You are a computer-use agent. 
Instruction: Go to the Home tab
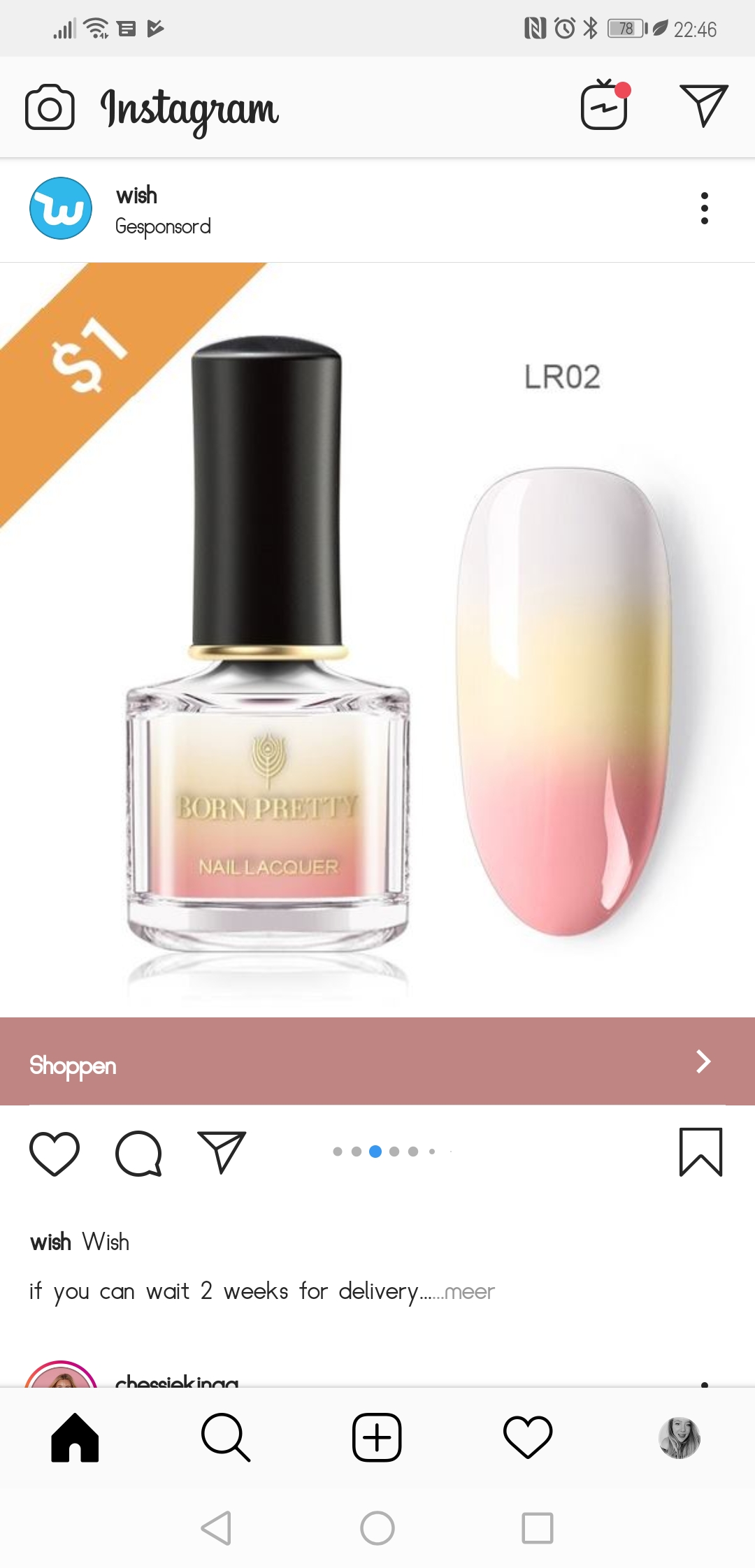click(x=75, y=1437)
